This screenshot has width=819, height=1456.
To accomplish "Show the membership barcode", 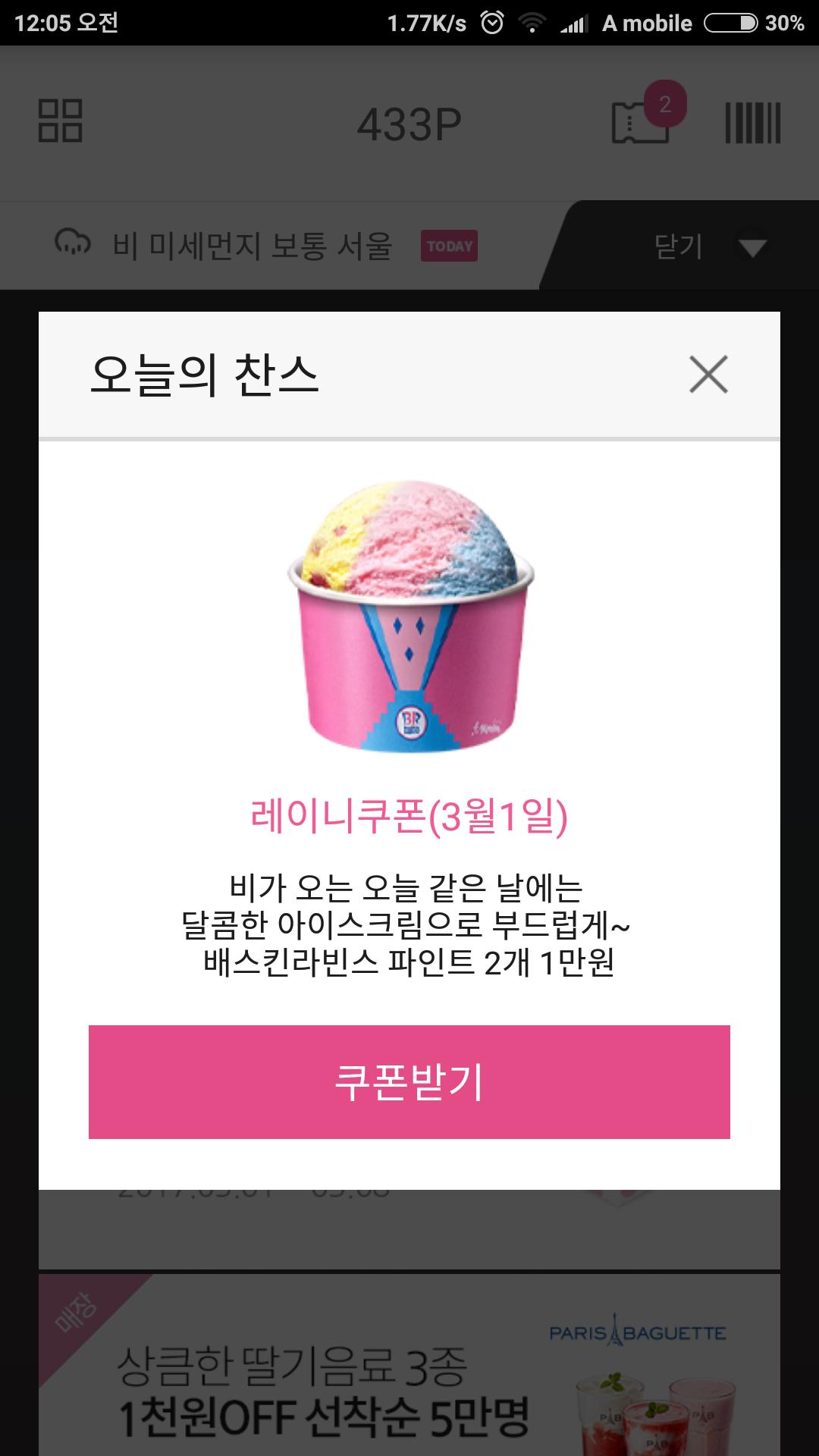I will pos(752,123).
